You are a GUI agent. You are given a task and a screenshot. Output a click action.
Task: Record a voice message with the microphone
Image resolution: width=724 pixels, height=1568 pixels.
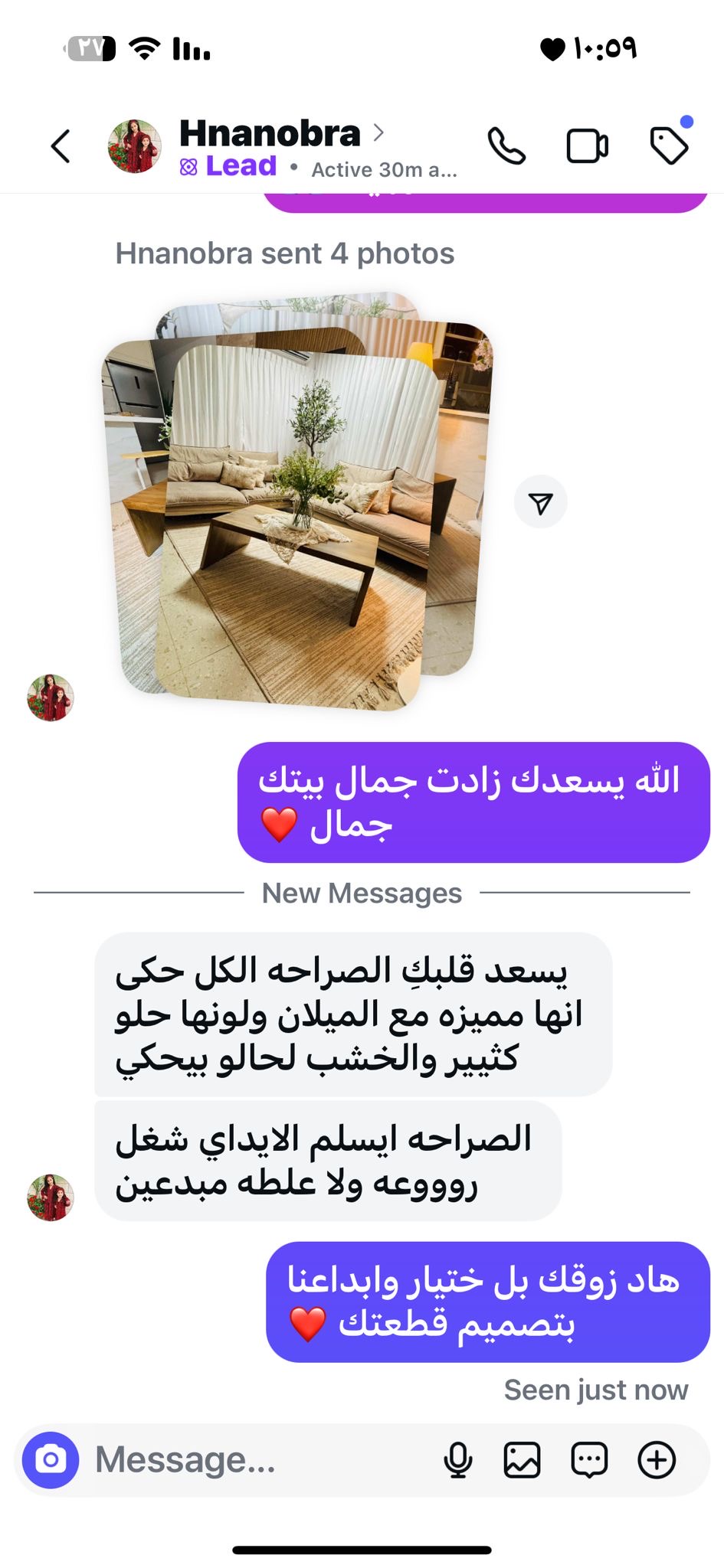click(x=458, y=1460)
